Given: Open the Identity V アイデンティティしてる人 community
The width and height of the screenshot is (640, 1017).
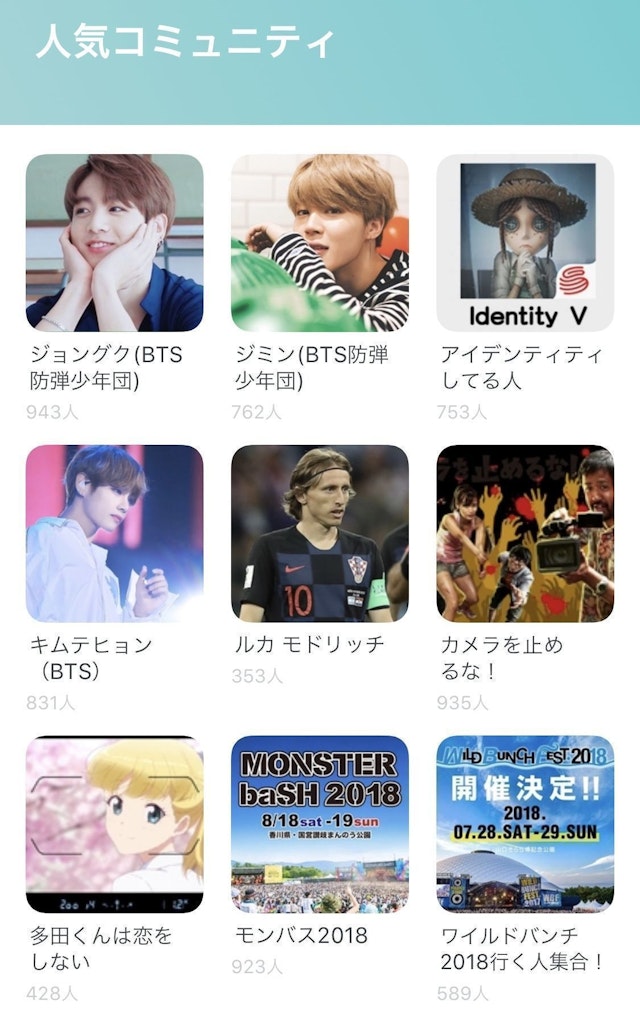Looking at the screenshot, I should [525, 243].
